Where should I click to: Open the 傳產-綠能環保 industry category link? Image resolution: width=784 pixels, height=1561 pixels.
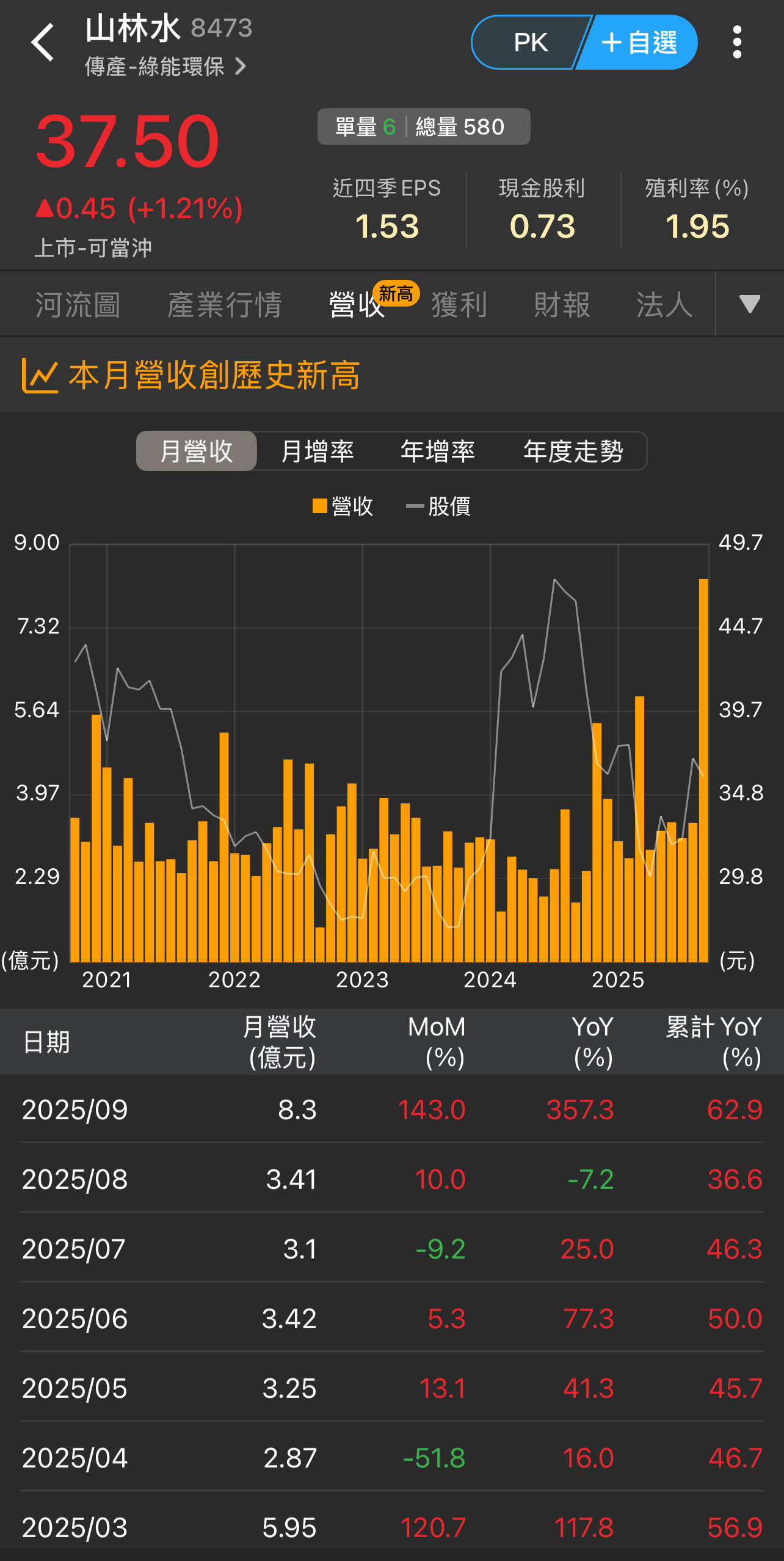165,67
